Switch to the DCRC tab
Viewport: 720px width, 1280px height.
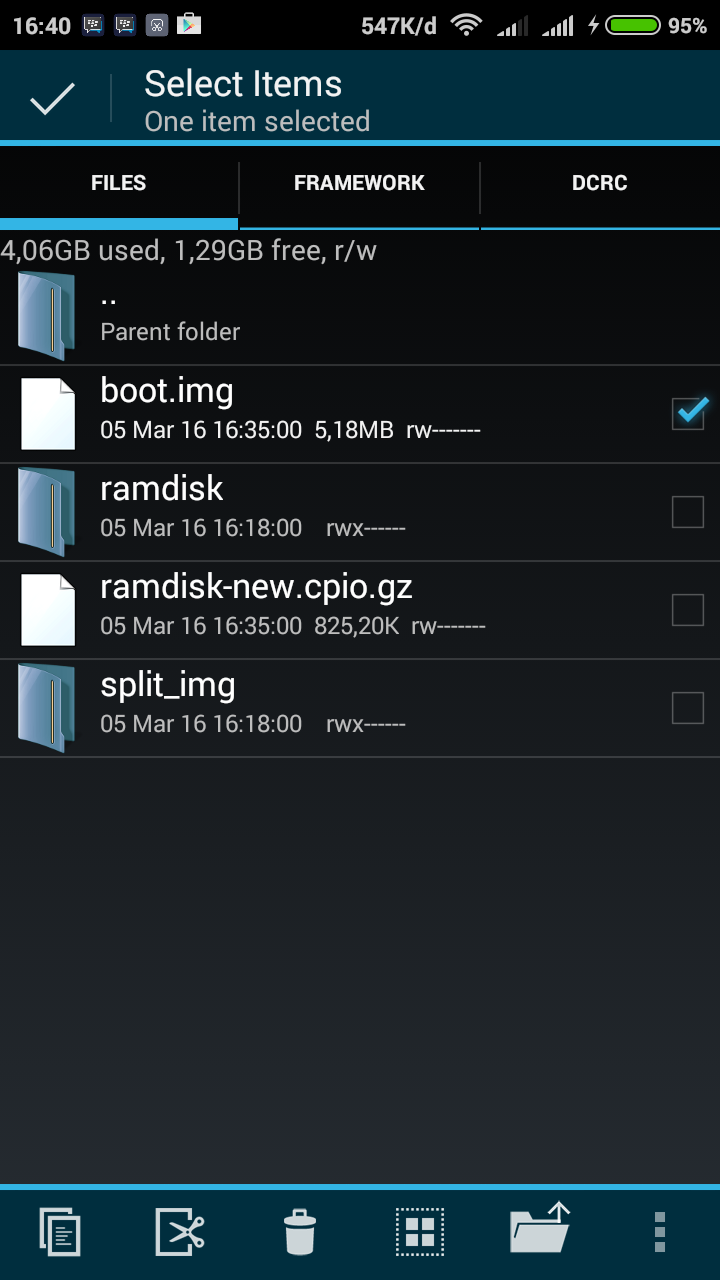[600, 183]
